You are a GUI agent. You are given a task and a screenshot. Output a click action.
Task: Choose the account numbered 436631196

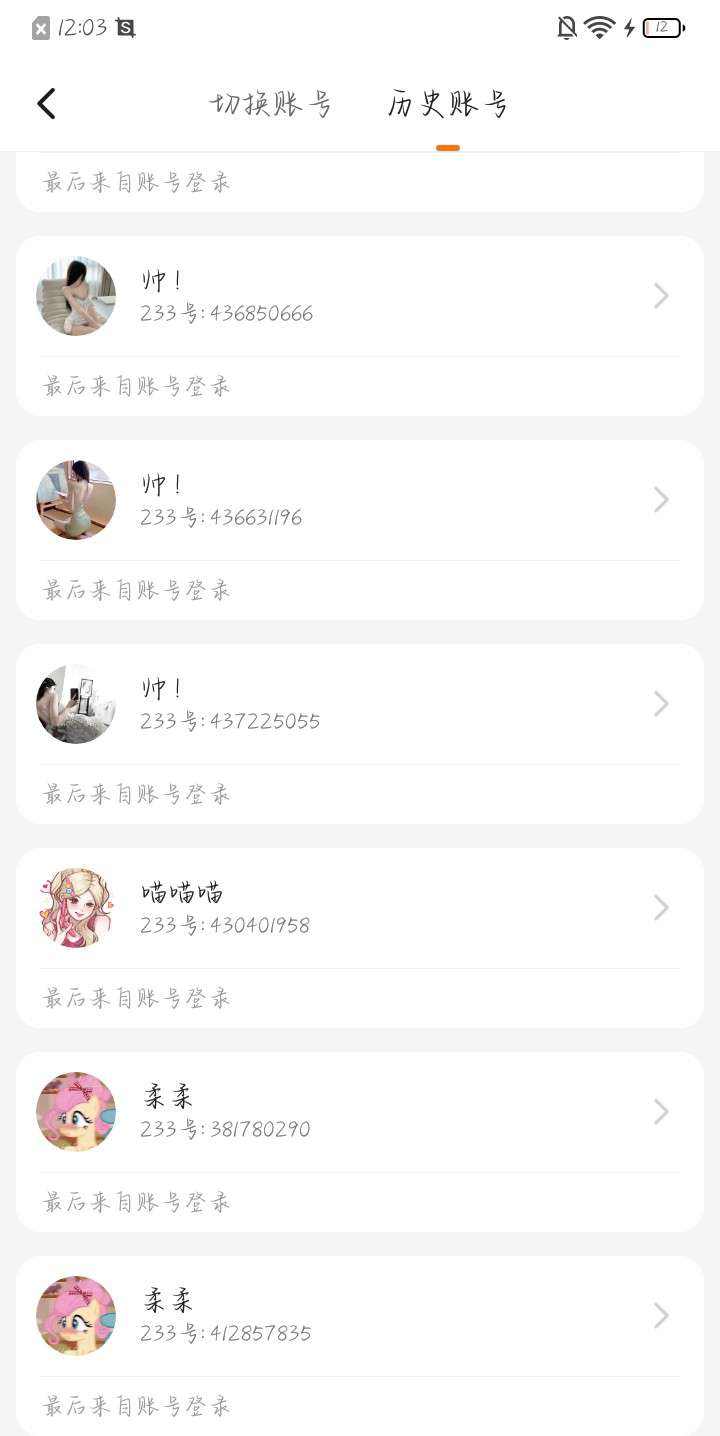360,501
